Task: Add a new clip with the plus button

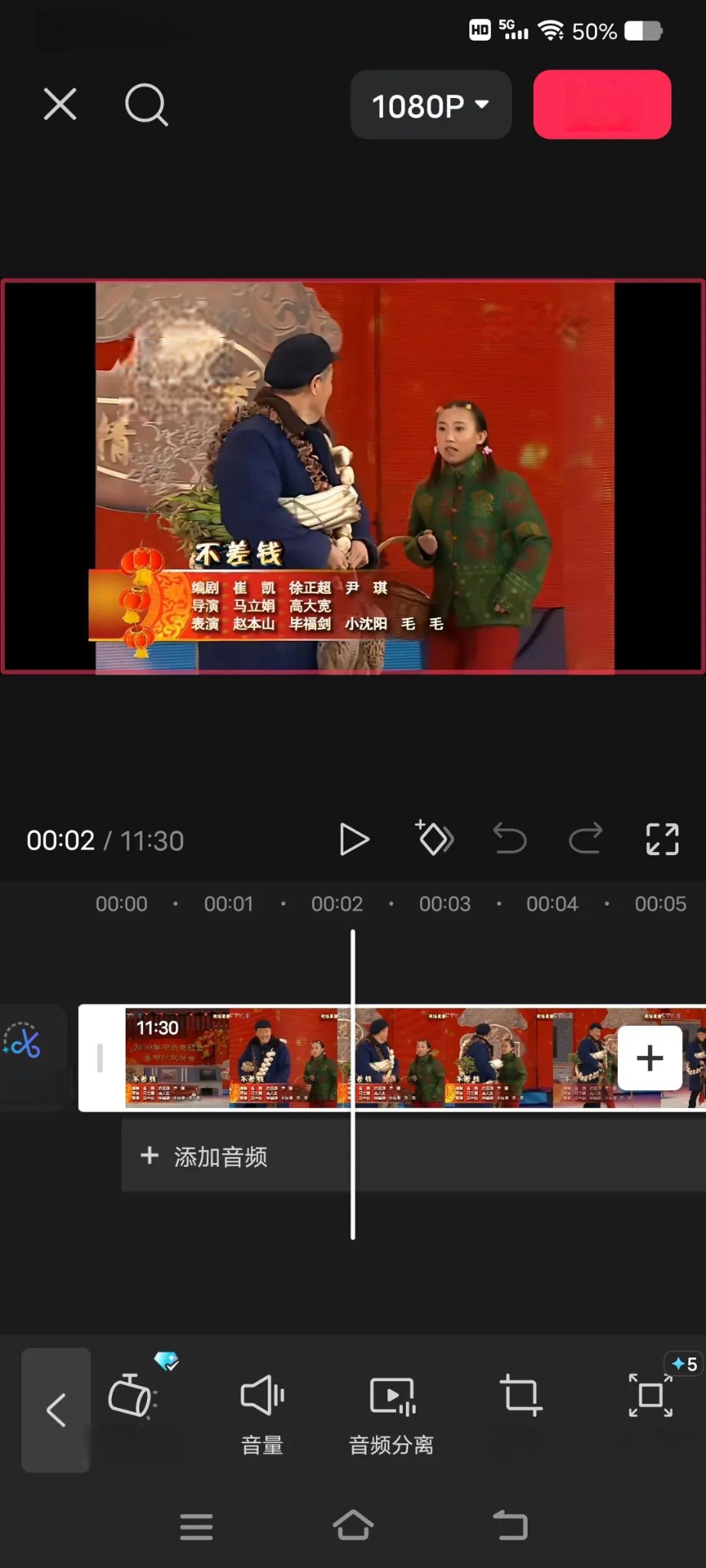Action: [x=649, y=1058]
